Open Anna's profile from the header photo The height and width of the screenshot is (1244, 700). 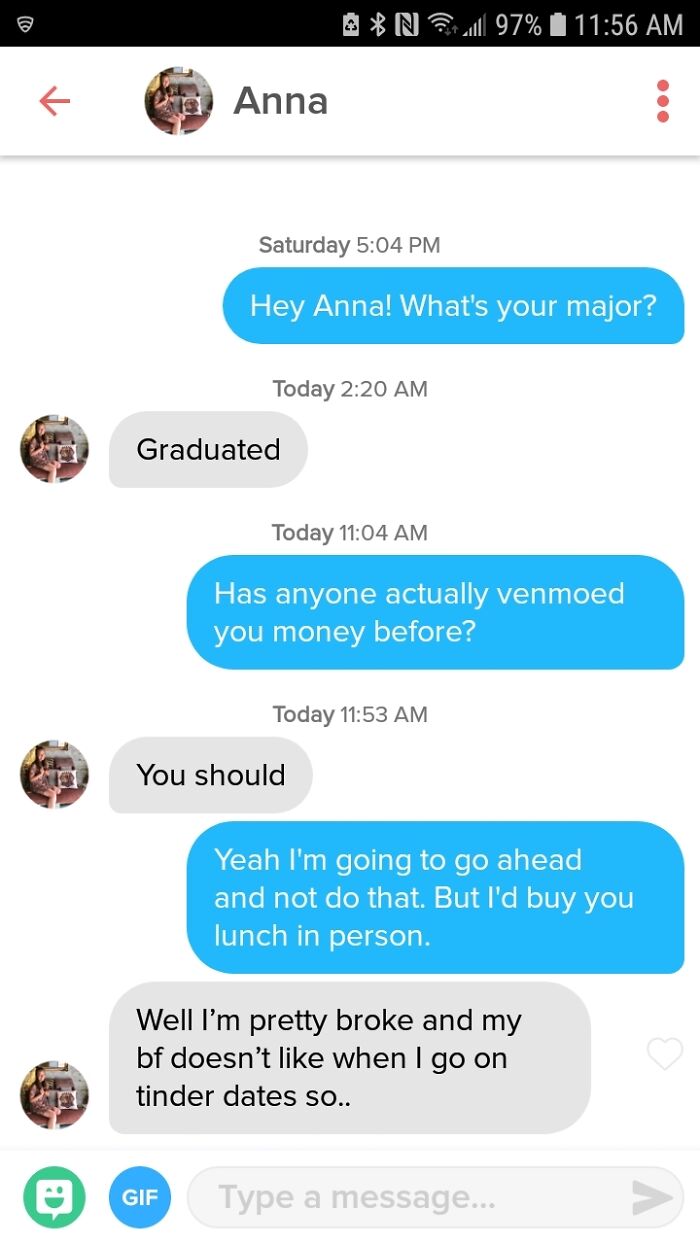coord(179,101)
